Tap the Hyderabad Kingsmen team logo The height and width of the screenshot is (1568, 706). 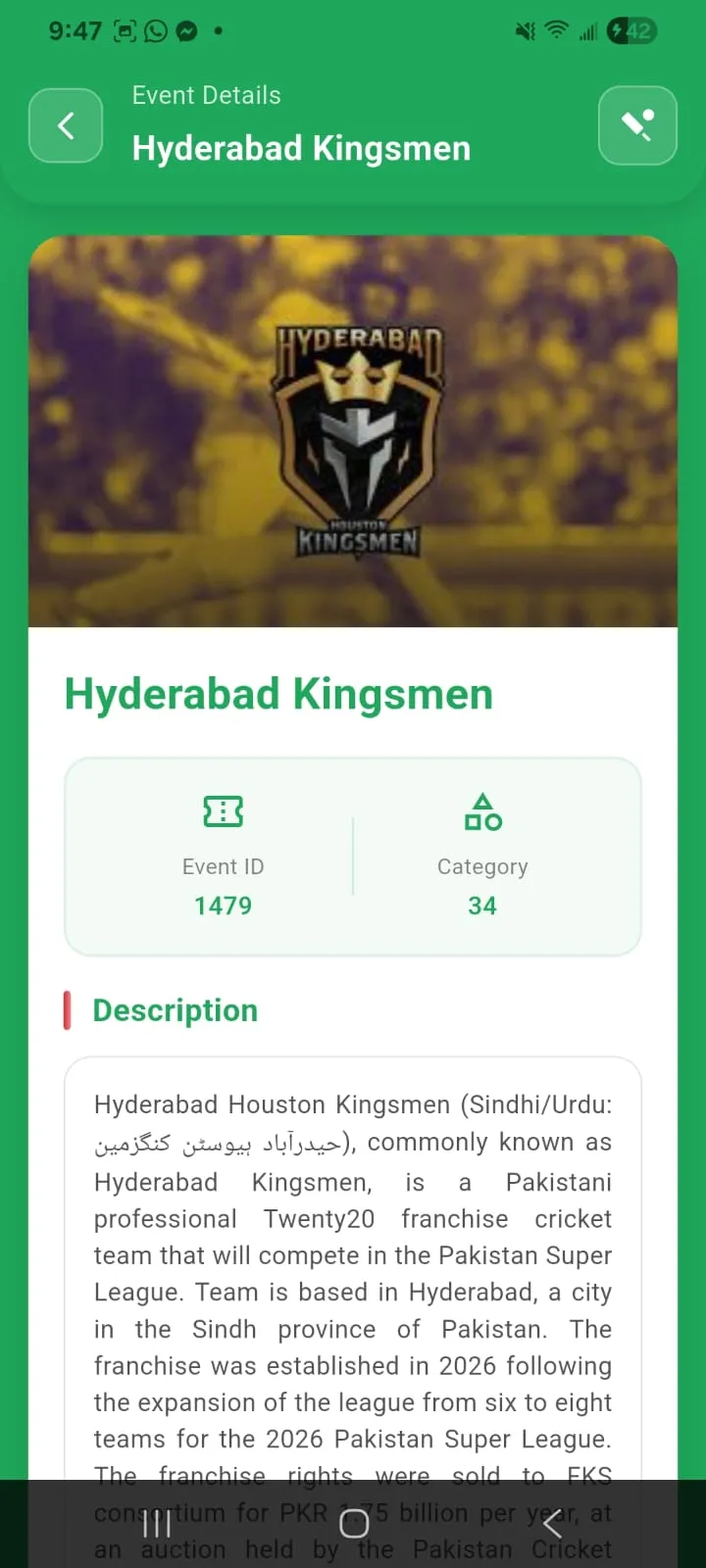point(359,436)
